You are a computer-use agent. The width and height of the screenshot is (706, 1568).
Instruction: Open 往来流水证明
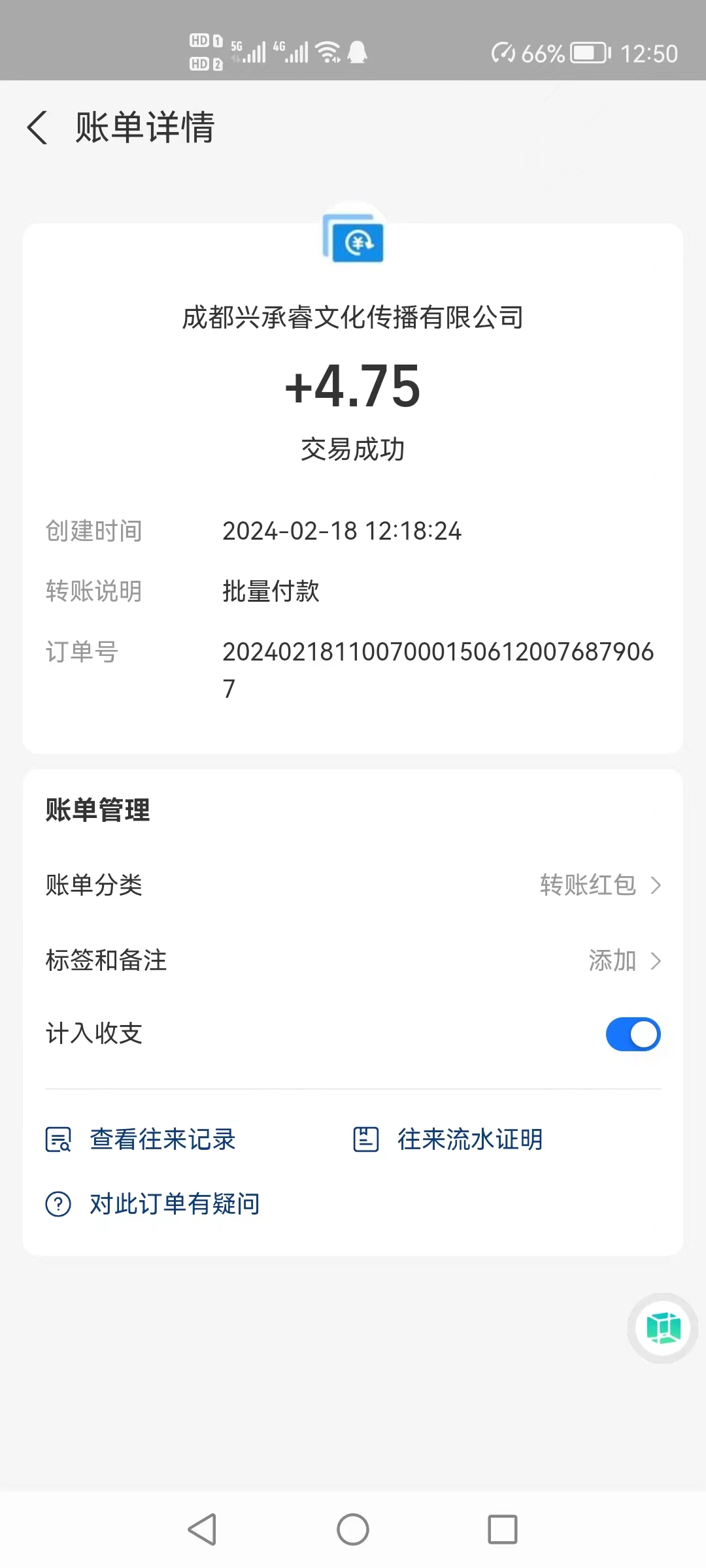[448, 1139]
